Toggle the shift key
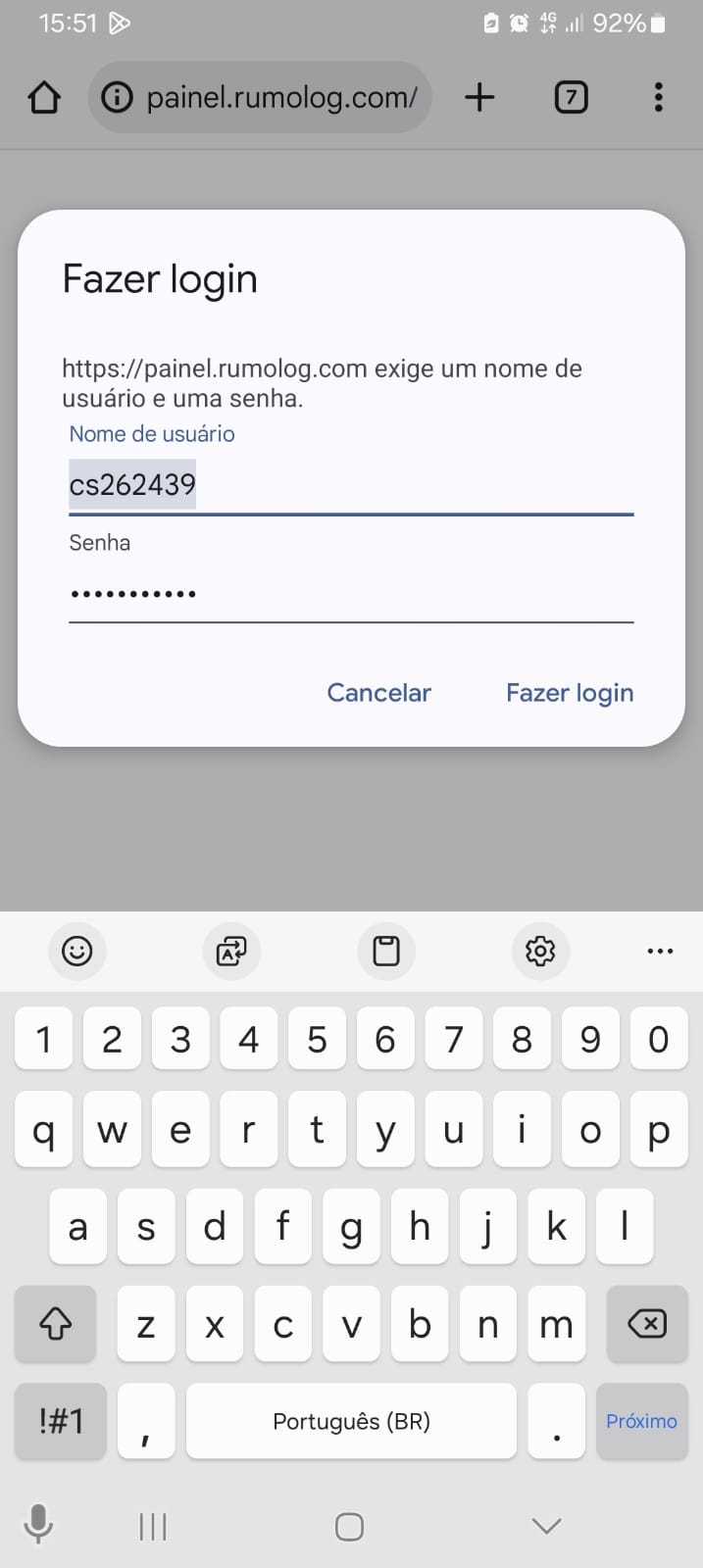Image resolution: width=703 pixels, height=1568 pixels. coord(55,1324)
